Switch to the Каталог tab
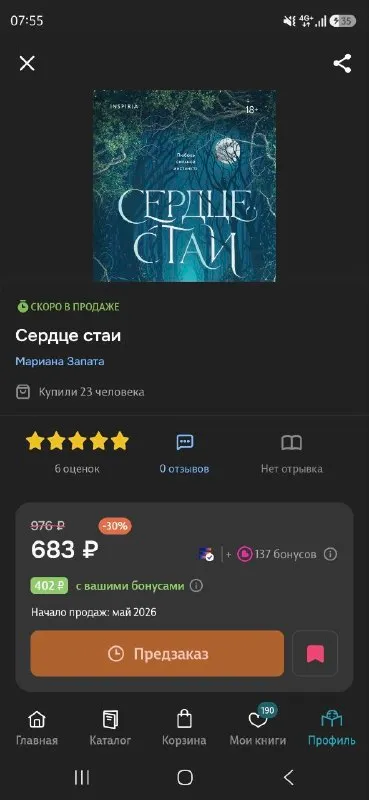This screenshot has width=369, height=800. pyautogui.click(x=110, y=728)
